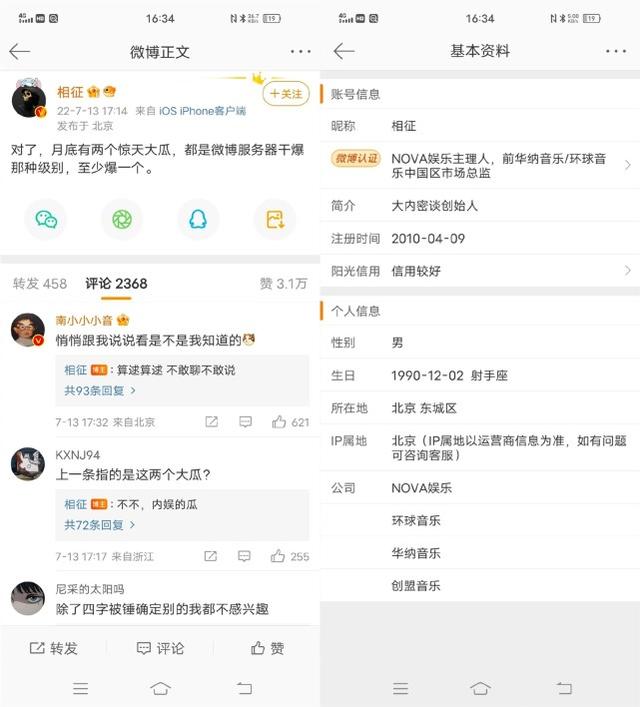This screenshot has width=640, height=707.
Task: Tap 评论 in the bottom bar
Action: pos(160,648)
